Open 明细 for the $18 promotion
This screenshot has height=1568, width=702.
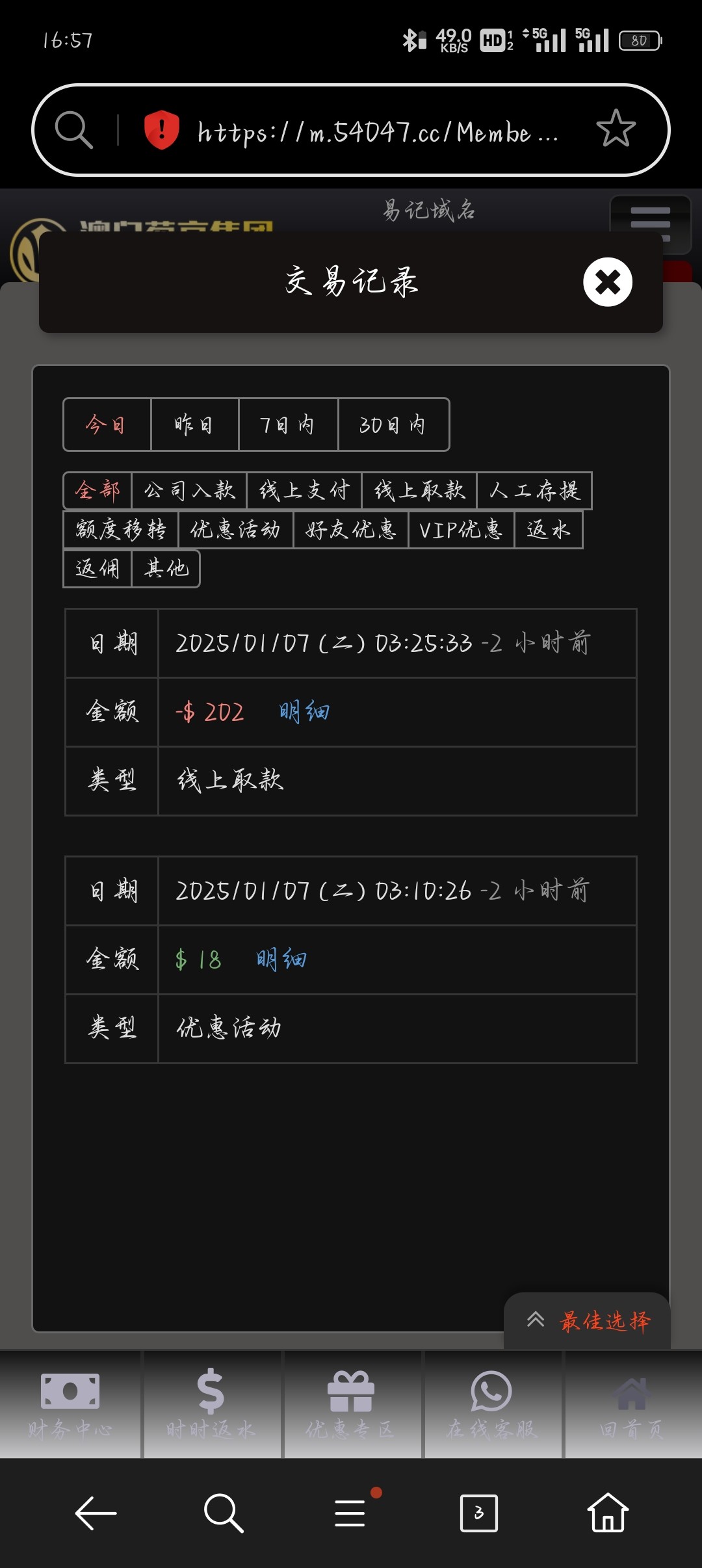[x=281, y=960]
